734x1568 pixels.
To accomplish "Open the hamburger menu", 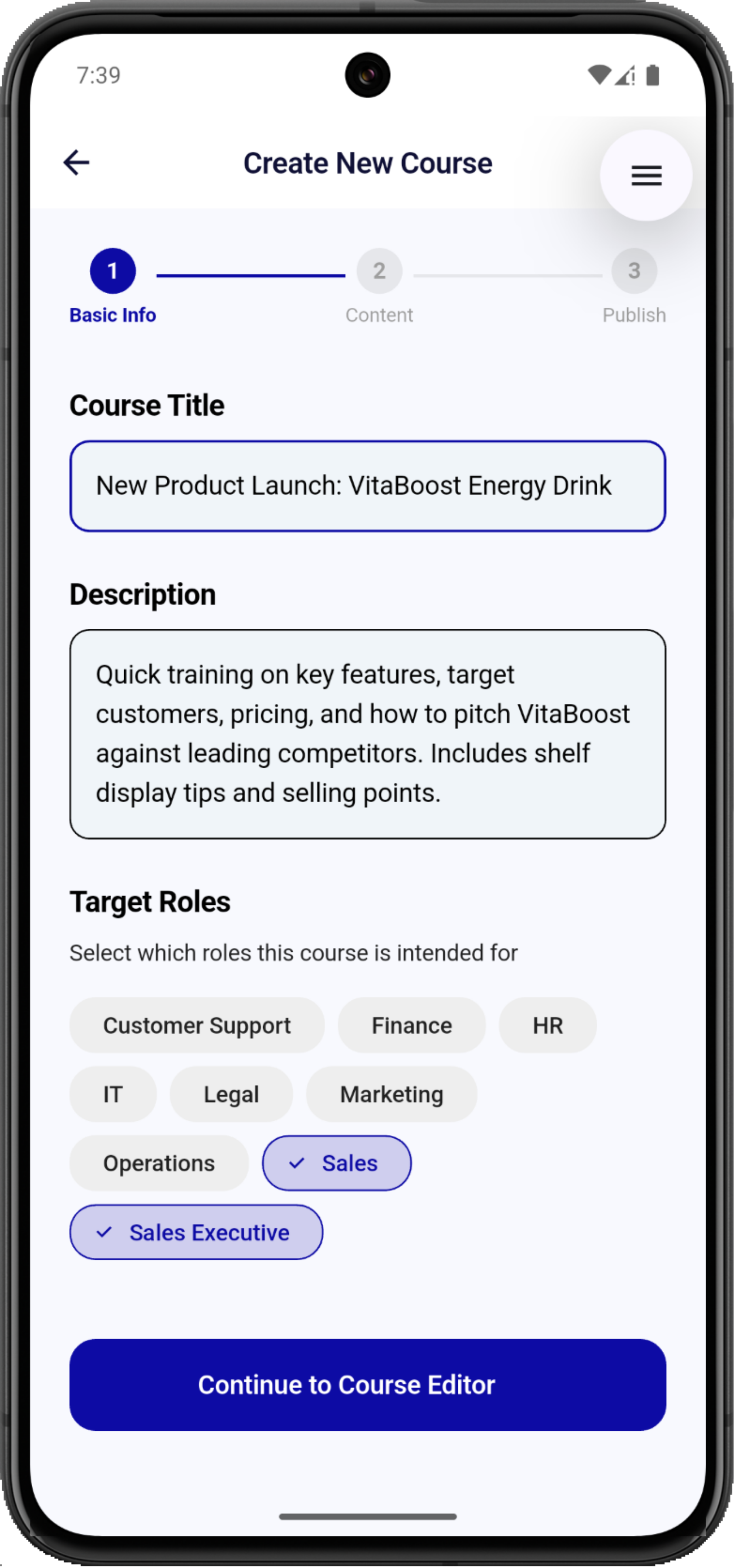I will [x=646, y=176].
